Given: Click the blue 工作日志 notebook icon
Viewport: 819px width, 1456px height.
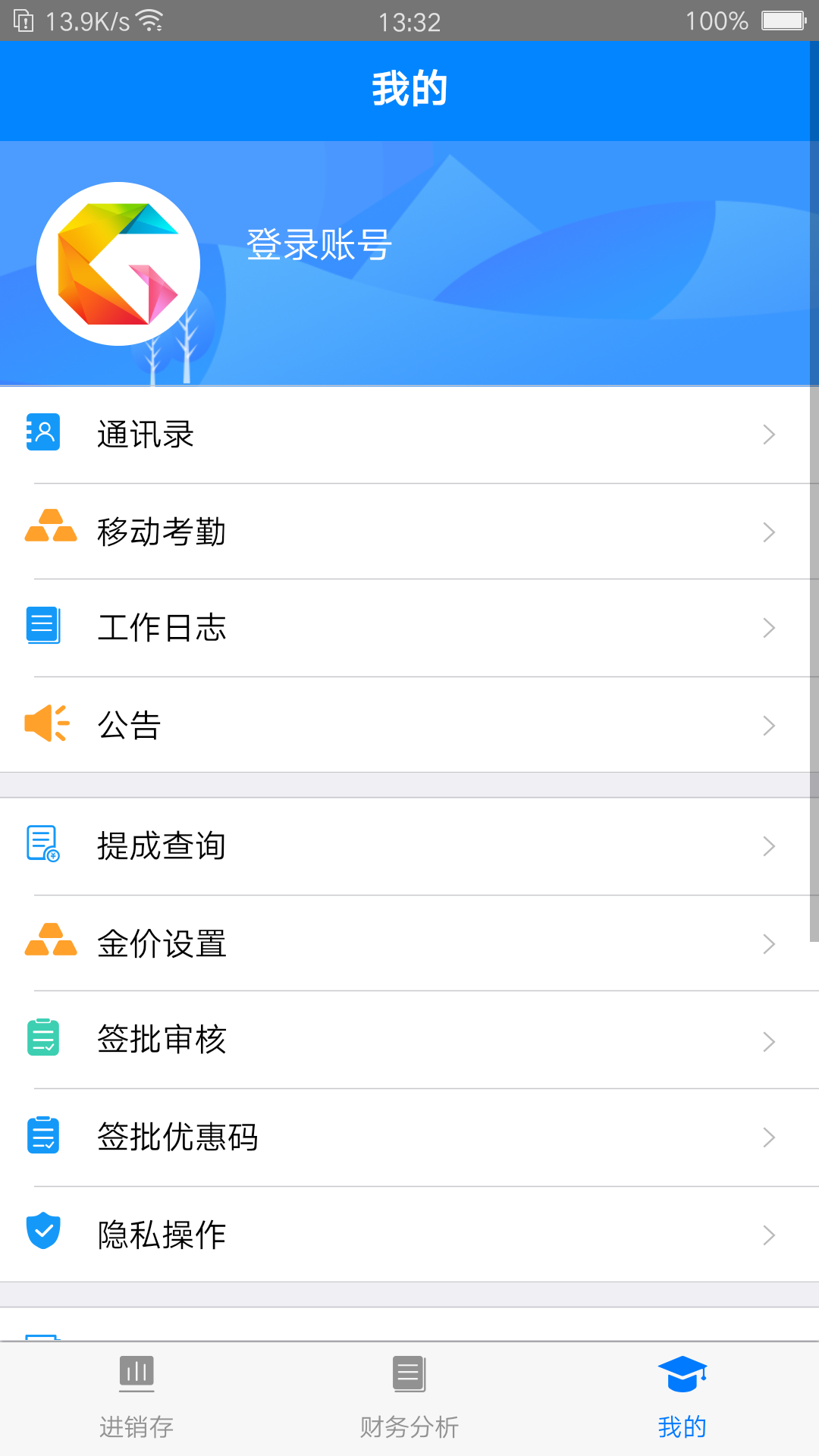Looking at the screenshot, I should (43, 627).
